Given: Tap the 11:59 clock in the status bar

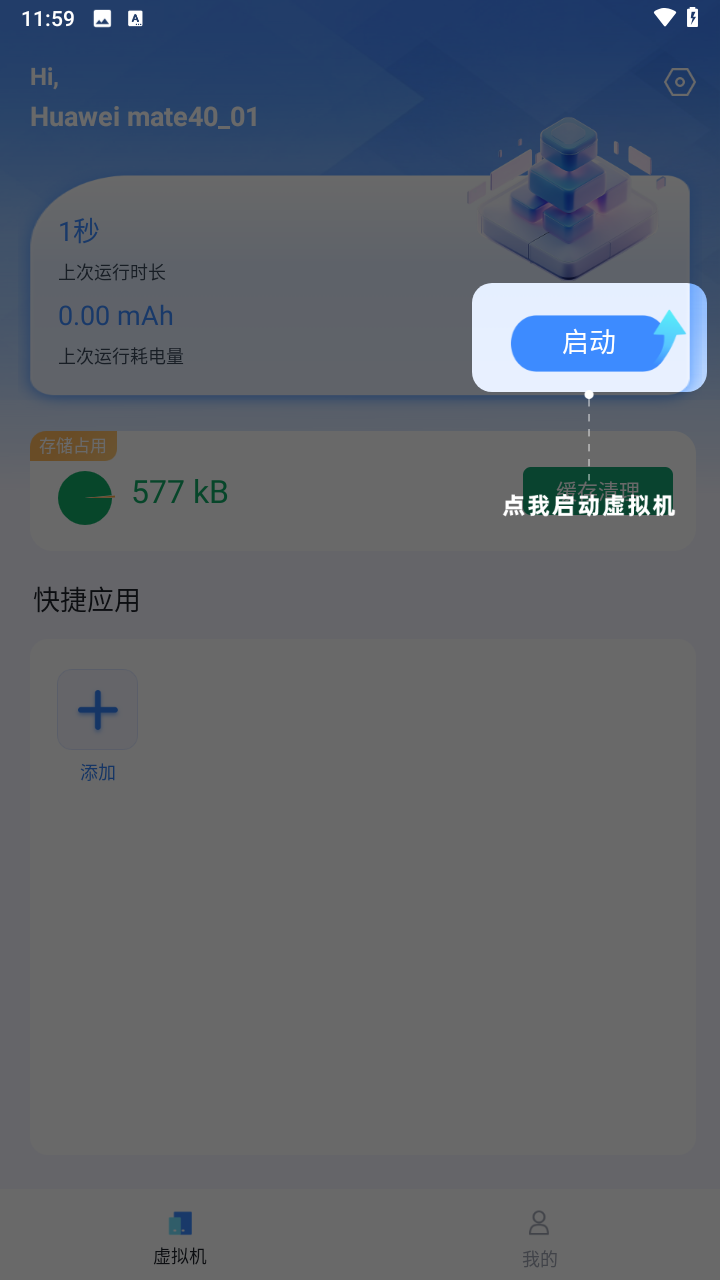Looking at the screenshot, I should tap(48, 17).
